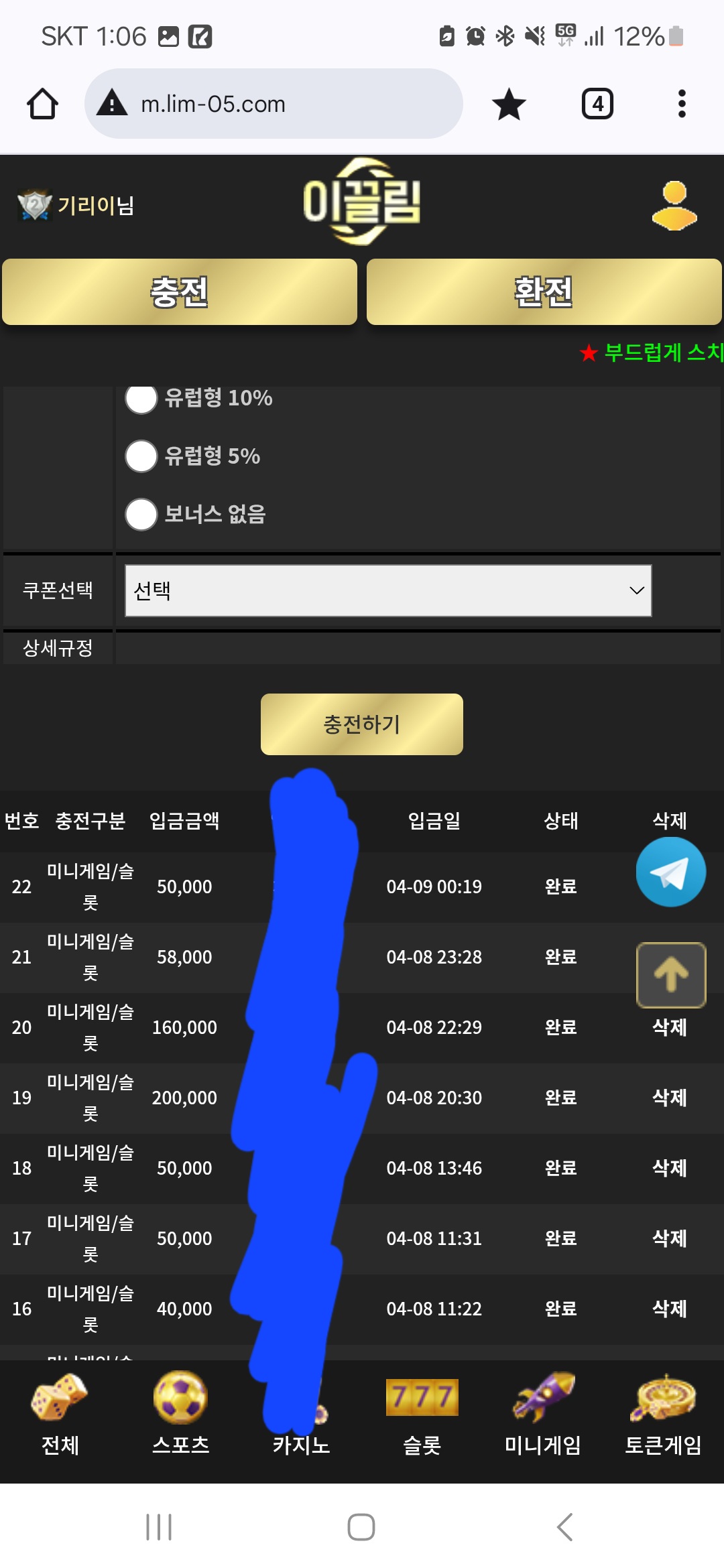This screenshot has height=1568, width=724.
Task: Expand the 쿠폰선택 dropdown
Action: [388, 590]
